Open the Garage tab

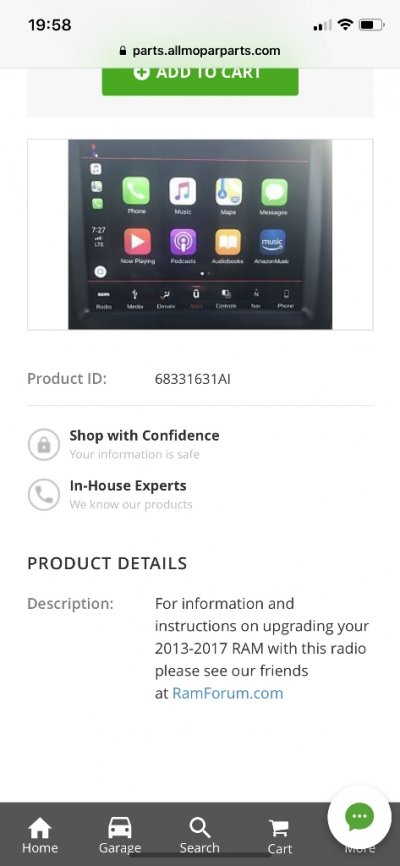tap(120, 836)
